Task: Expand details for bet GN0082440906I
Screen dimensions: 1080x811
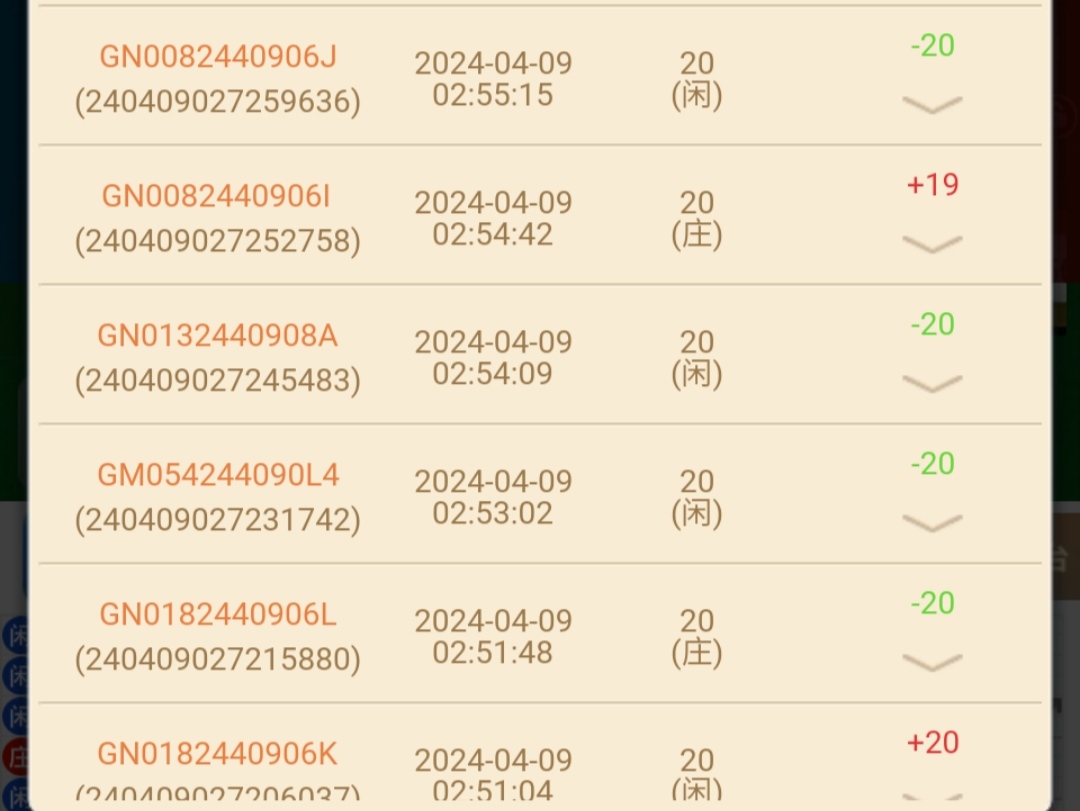Action: 932,243
